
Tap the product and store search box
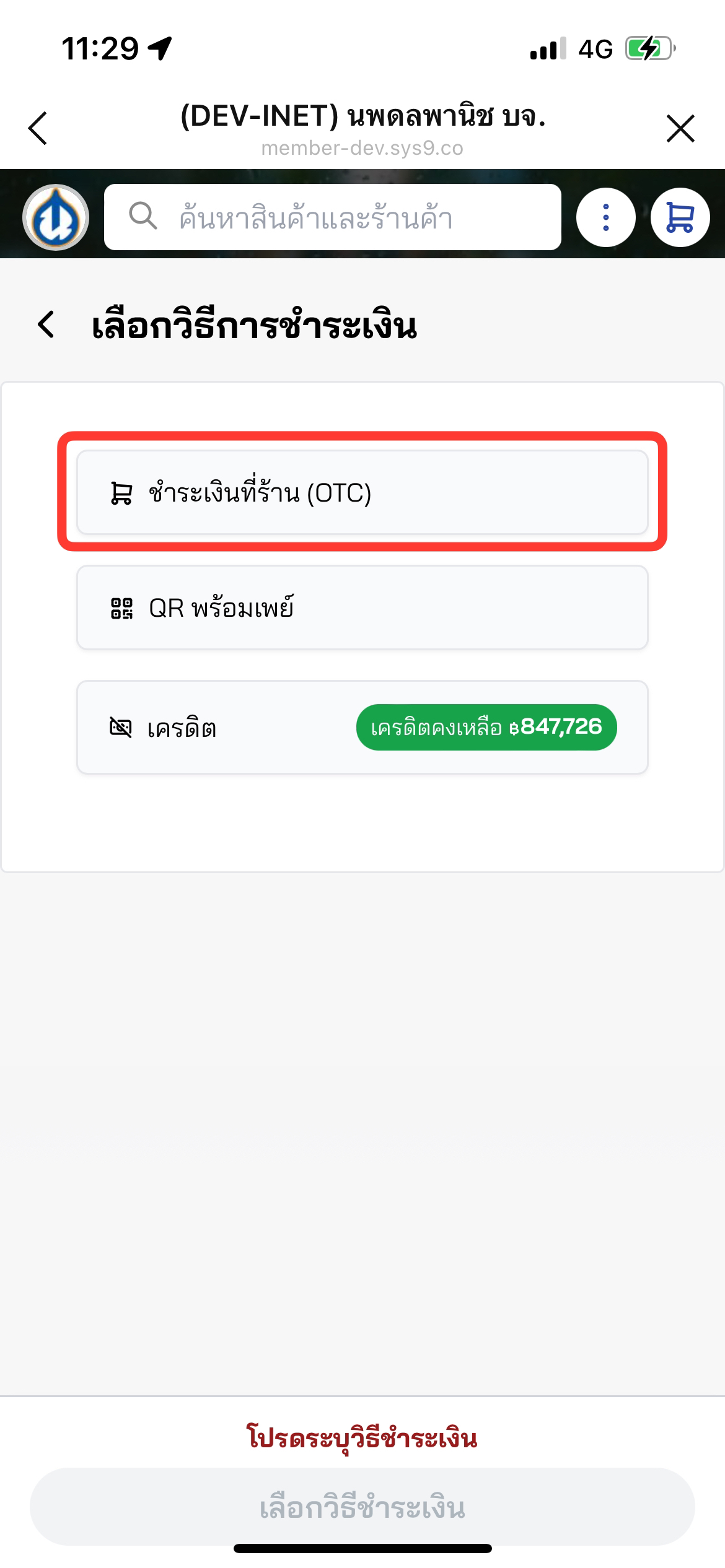(x=333, y=217)
